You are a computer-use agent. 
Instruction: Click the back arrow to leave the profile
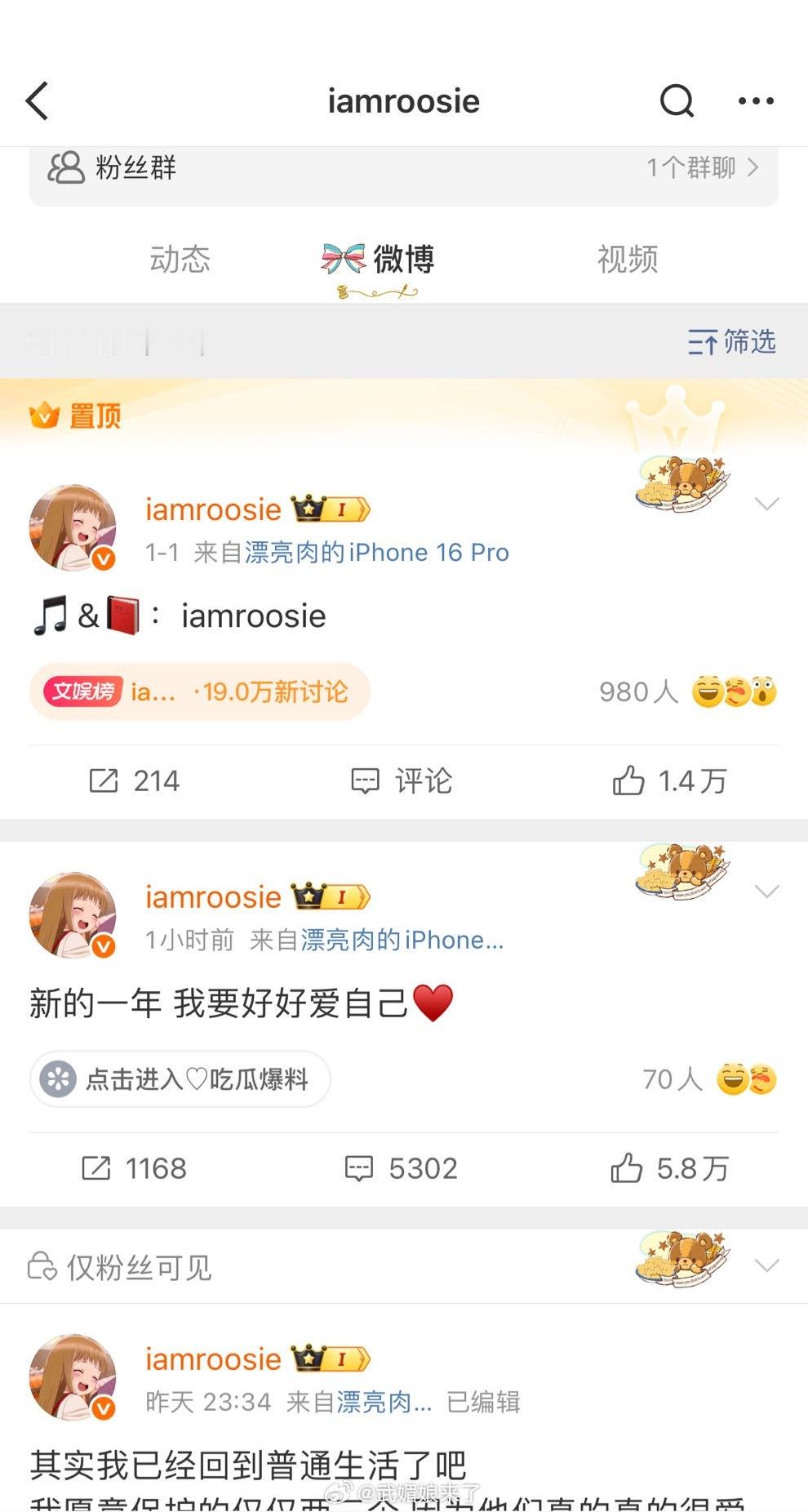(37, 100)
